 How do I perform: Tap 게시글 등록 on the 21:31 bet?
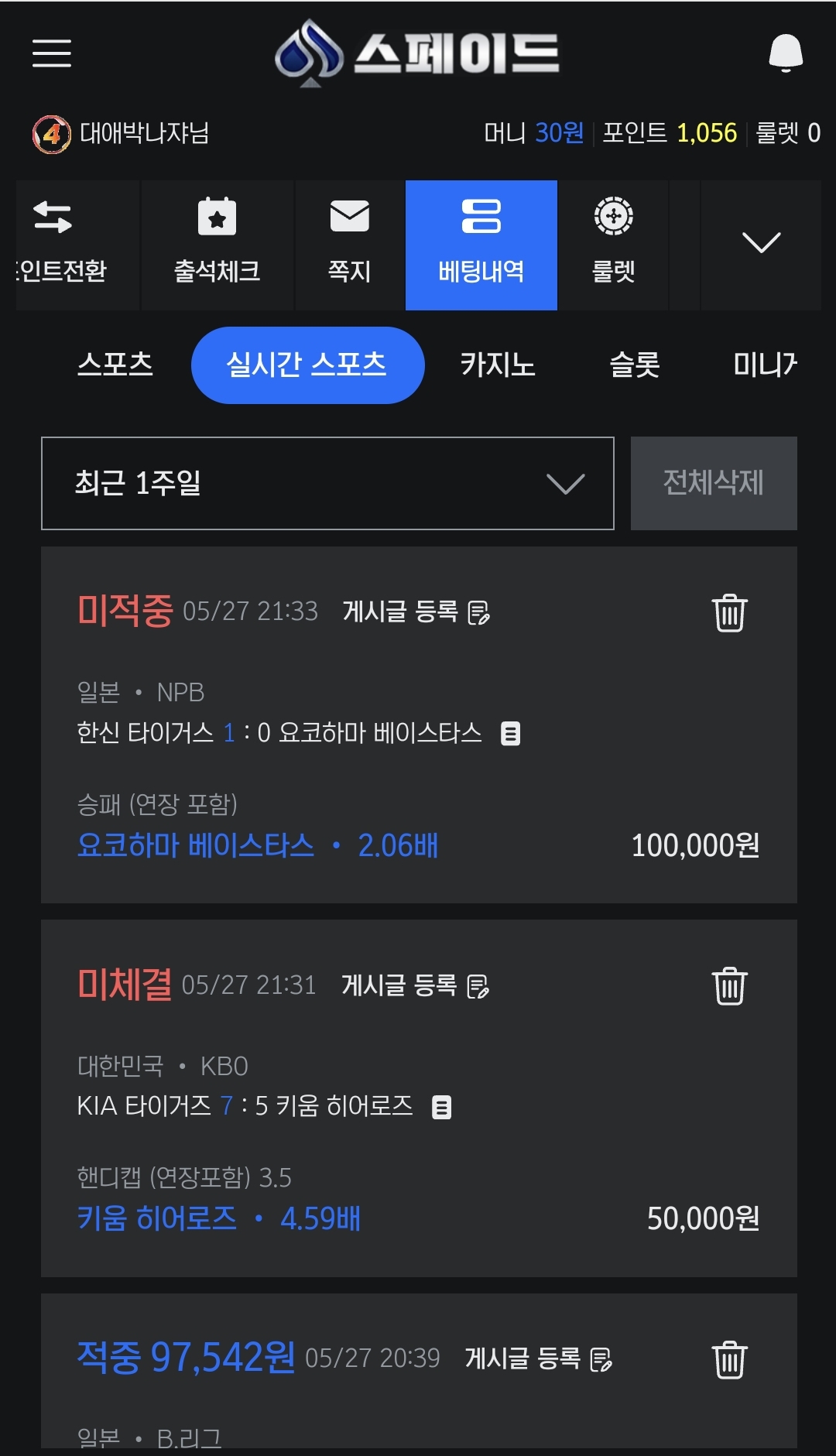(415, 985)
